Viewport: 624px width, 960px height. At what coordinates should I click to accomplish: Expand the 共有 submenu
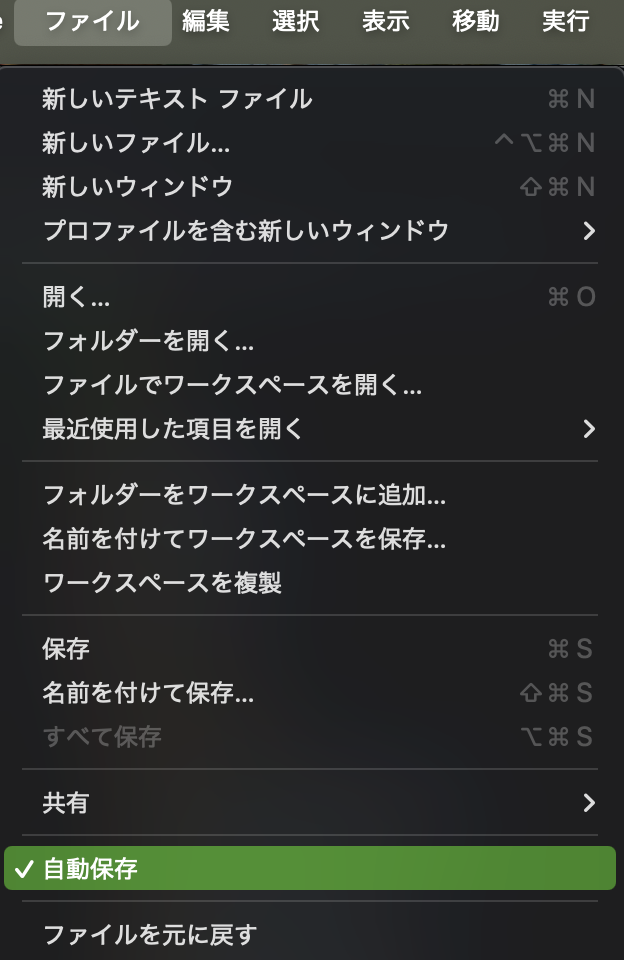pyautogui.click(x=66, y=803)
